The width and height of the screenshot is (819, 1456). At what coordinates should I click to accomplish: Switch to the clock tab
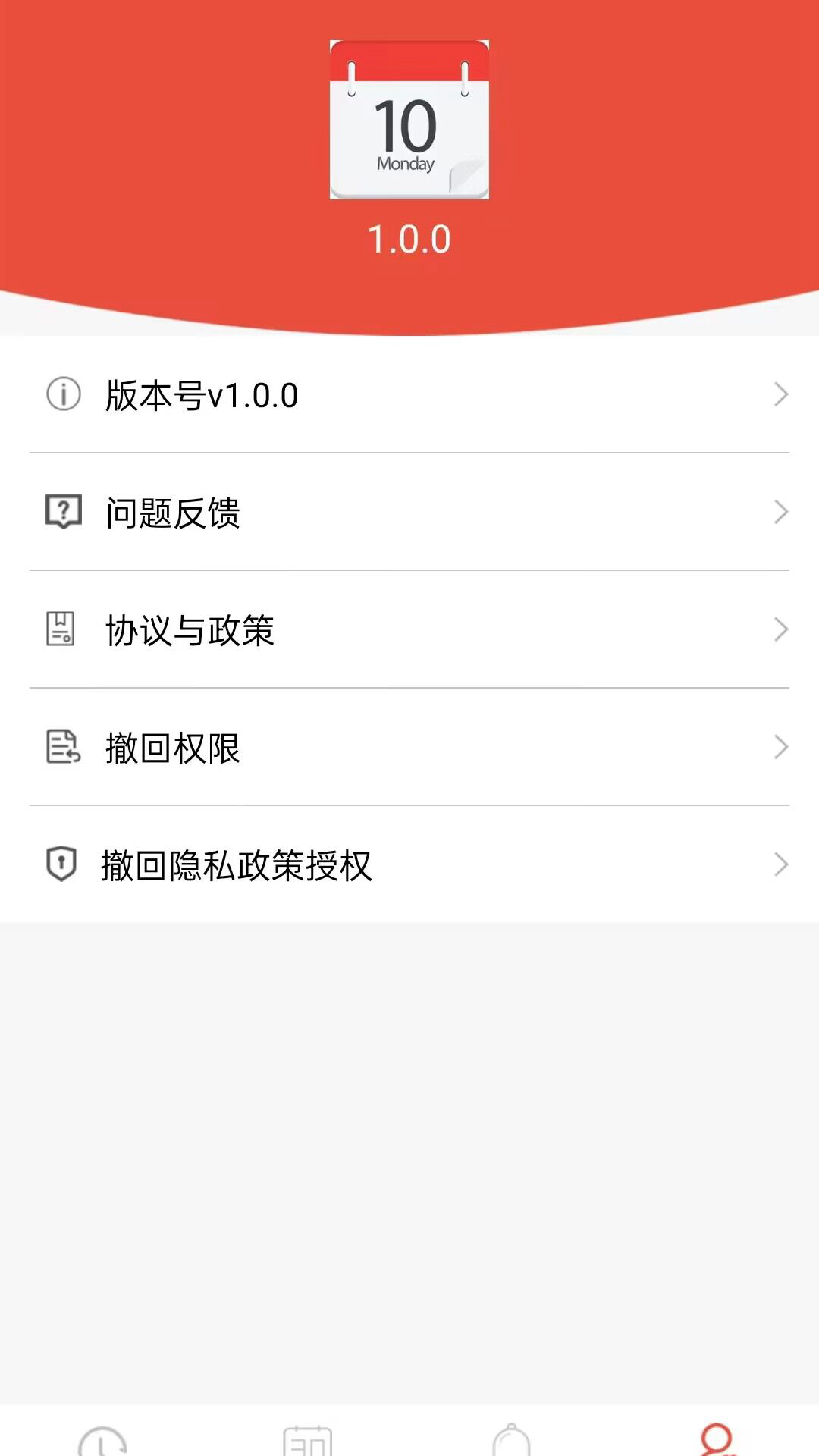pyautogui.click(x=102, y=1439)
